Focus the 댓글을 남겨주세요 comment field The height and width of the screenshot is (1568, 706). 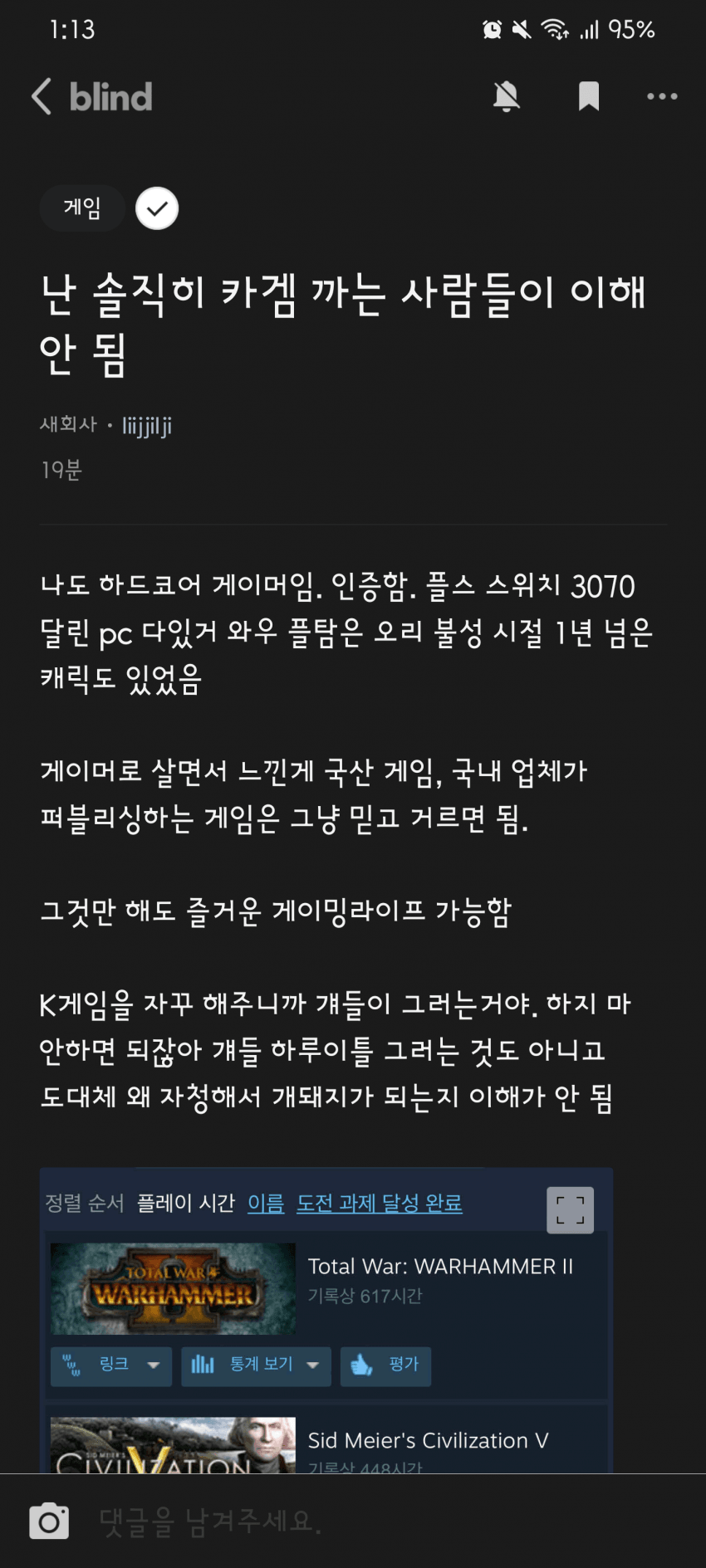coord(374,1521)
